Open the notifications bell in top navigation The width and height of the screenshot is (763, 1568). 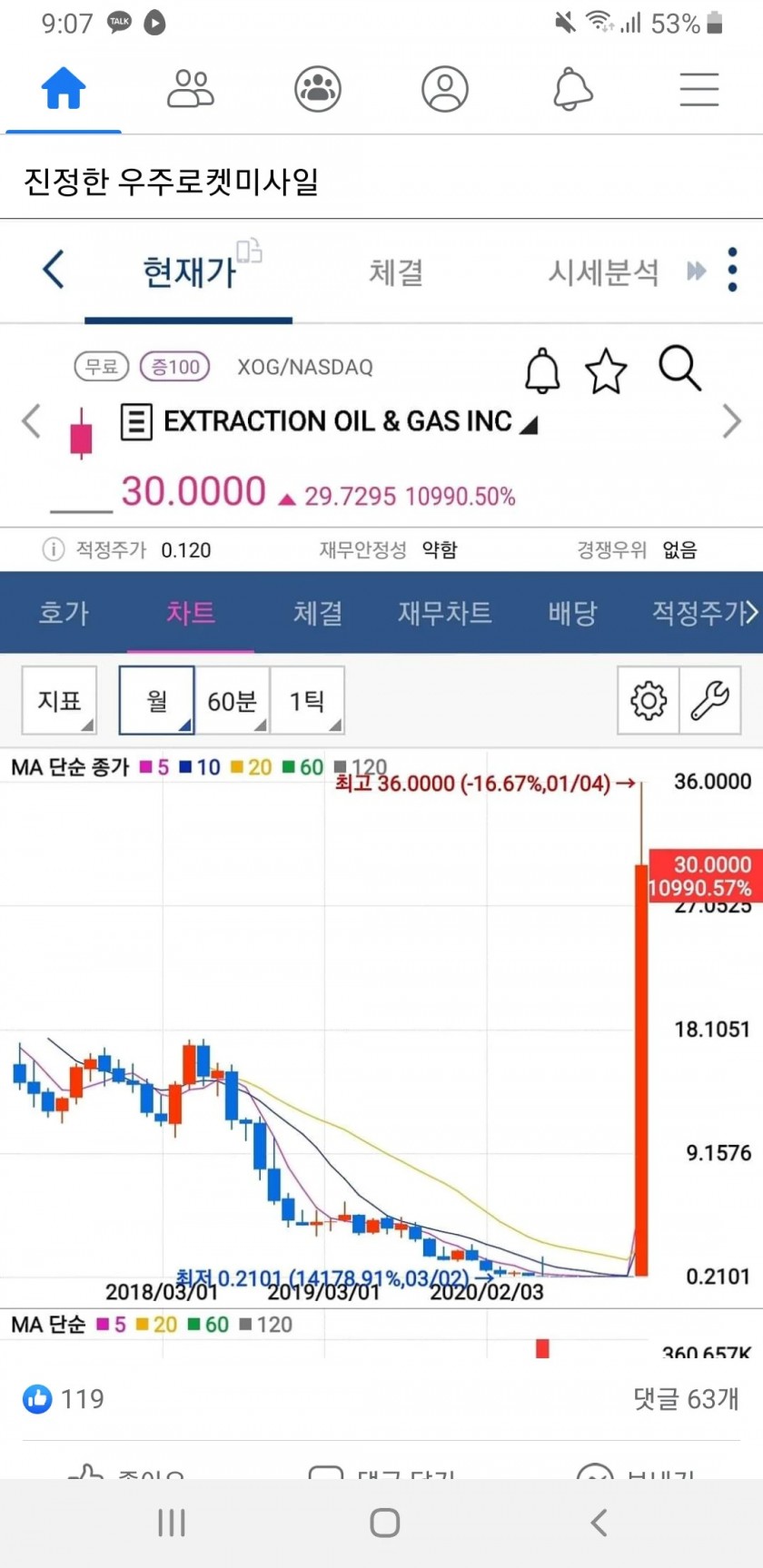pos(572,88)
